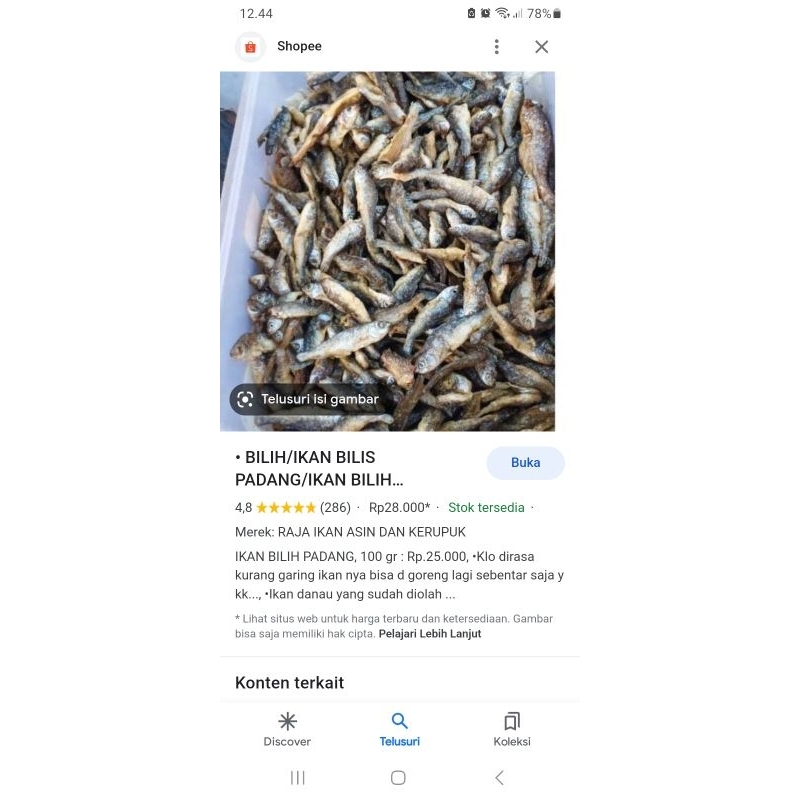Select the Telusuri tab

[399, 730]
